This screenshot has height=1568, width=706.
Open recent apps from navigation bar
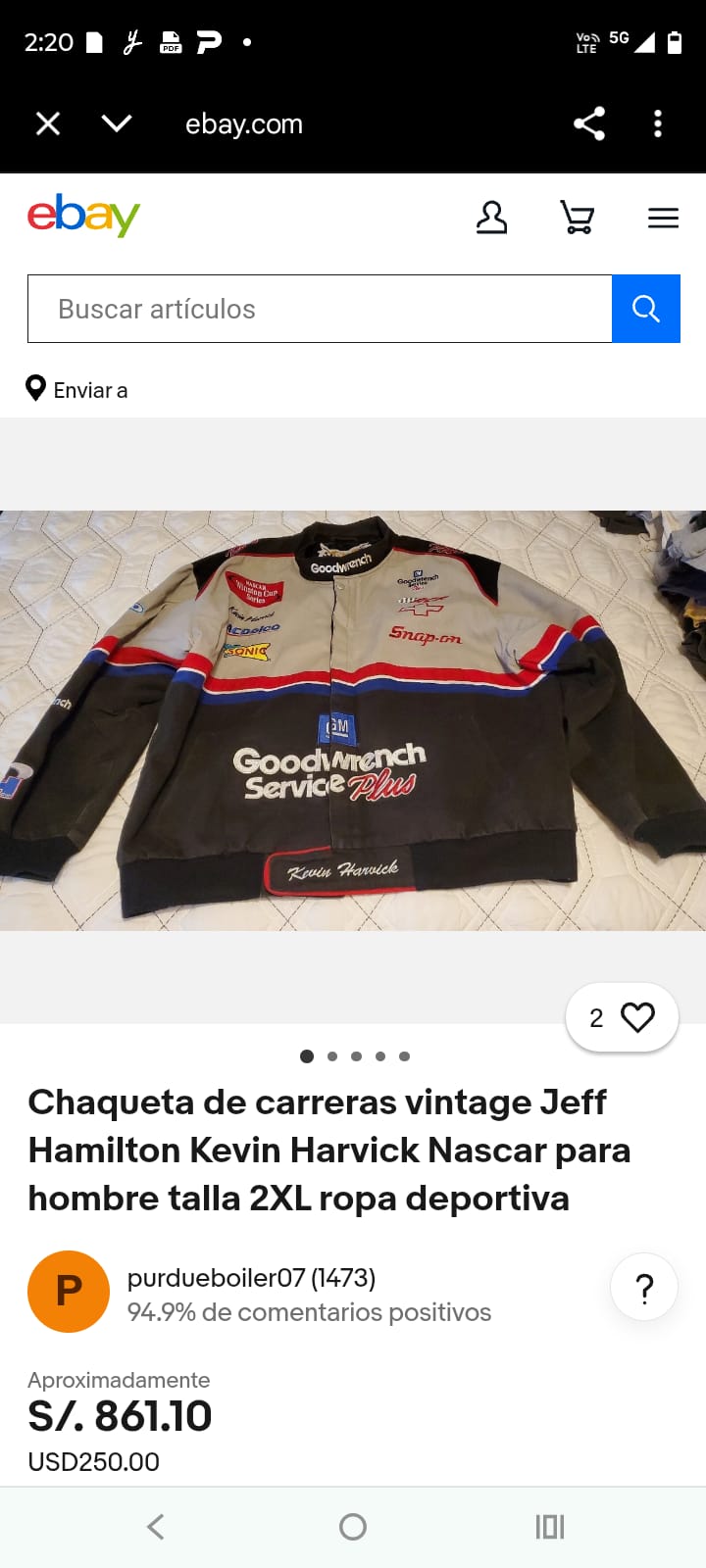tap(549, 1526)
